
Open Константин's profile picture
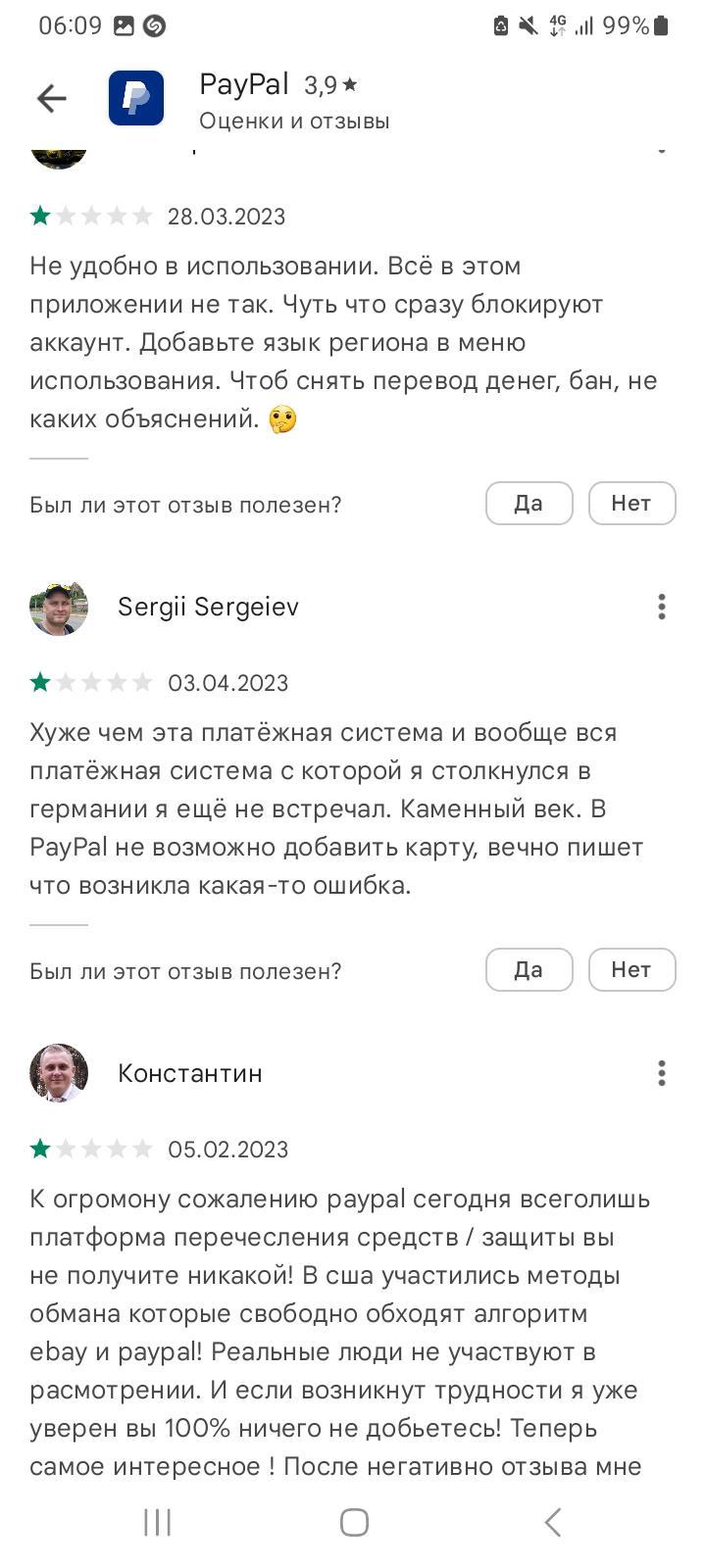click(x=59, y=1073)
